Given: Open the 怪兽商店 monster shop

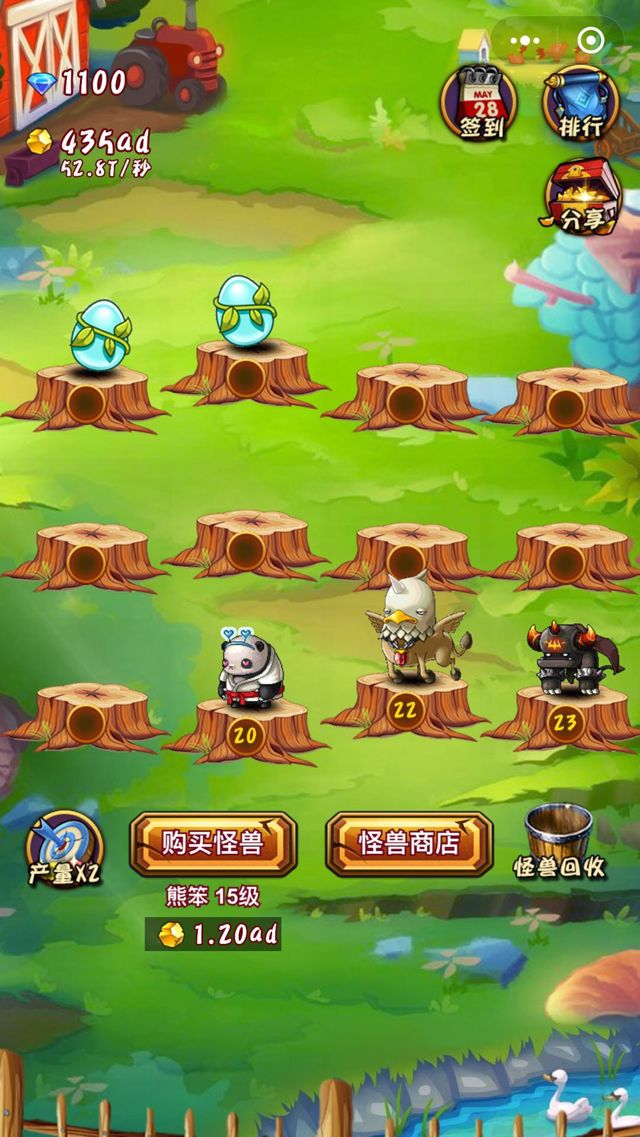Looking at the screenshot, I should tap(409, 843).
